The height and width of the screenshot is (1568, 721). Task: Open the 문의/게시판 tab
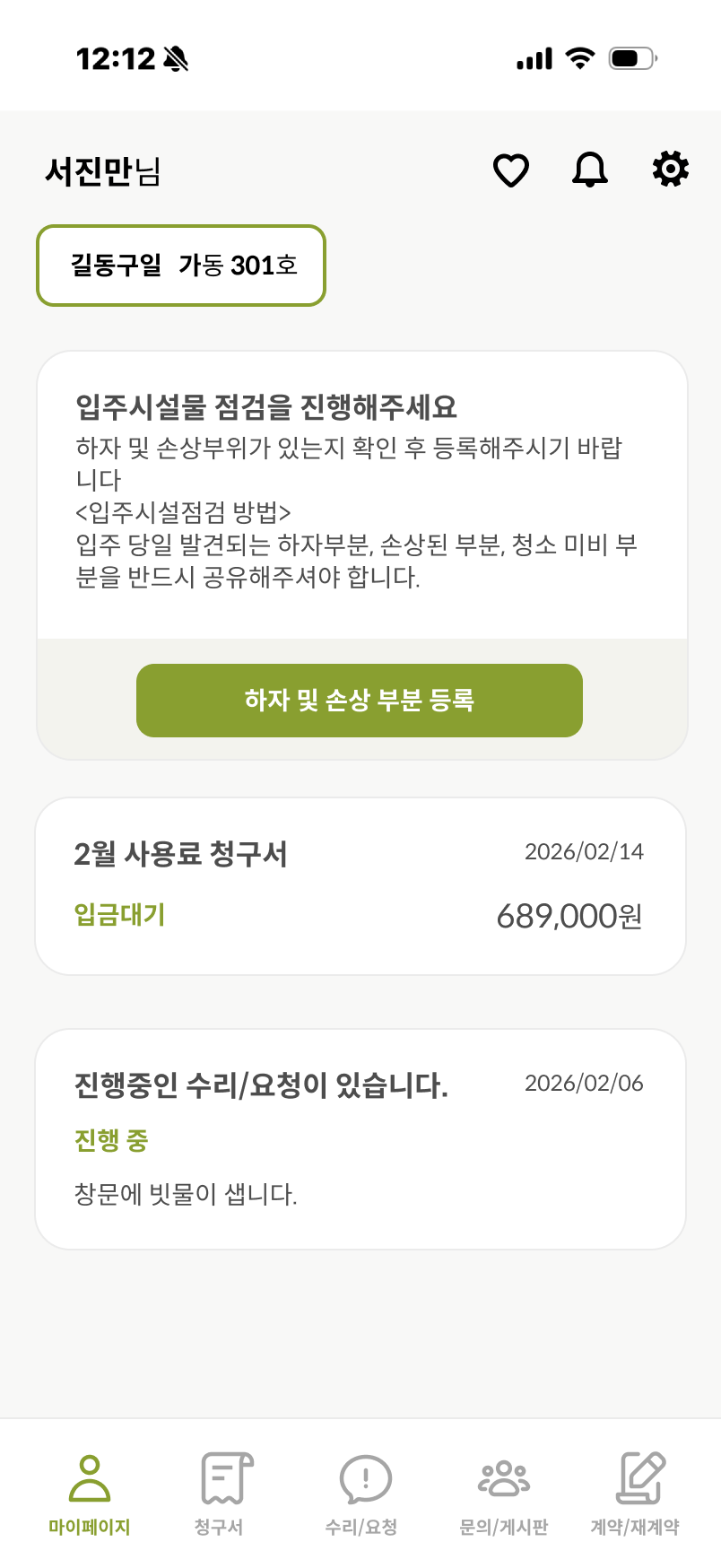tap(503, 1494)
